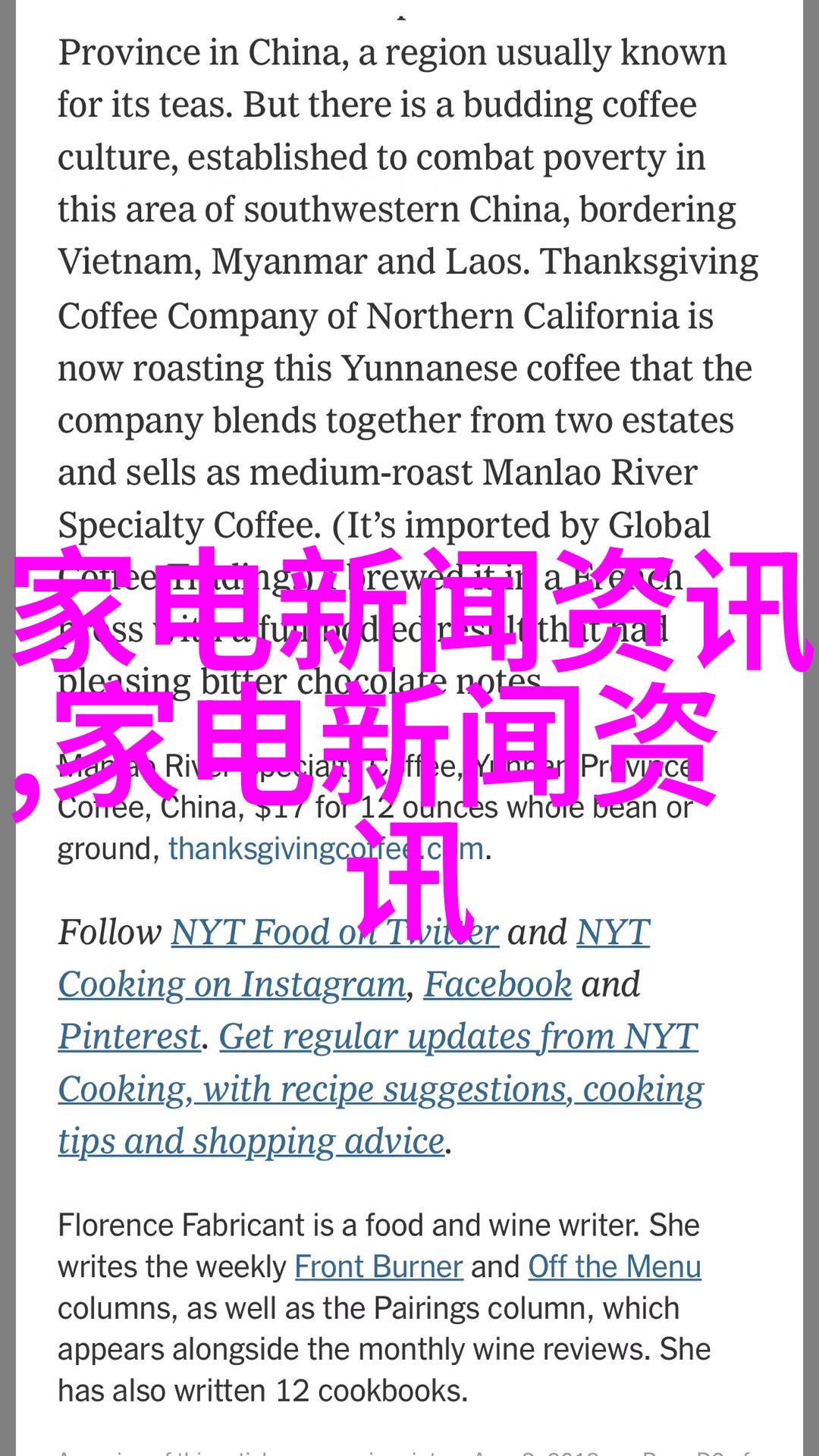Open the Front Burner column link
The width and height of the screenshot is (819, 1456).
378,1267
